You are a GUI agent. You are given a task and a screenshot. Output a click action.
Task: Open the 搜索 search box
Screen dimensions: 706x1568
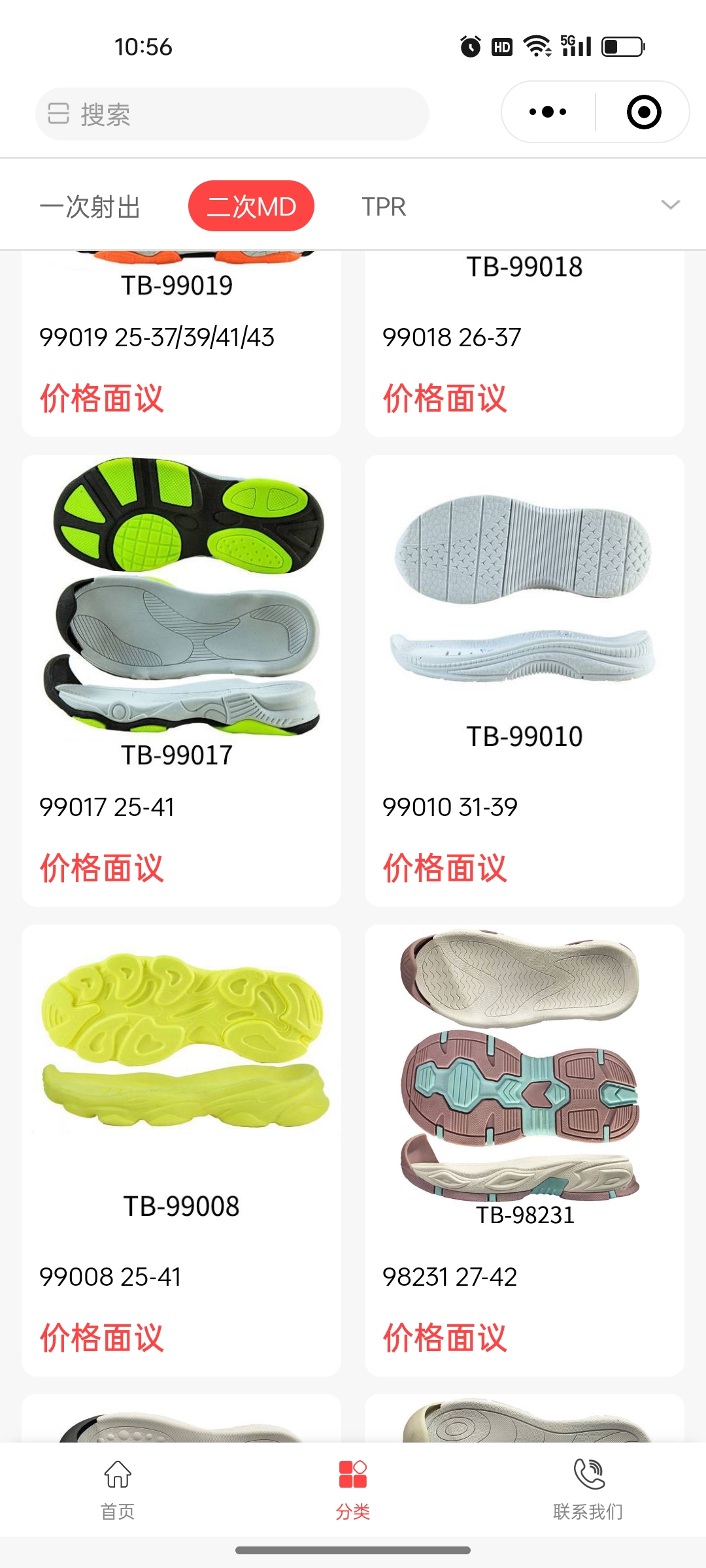(232, 114)
